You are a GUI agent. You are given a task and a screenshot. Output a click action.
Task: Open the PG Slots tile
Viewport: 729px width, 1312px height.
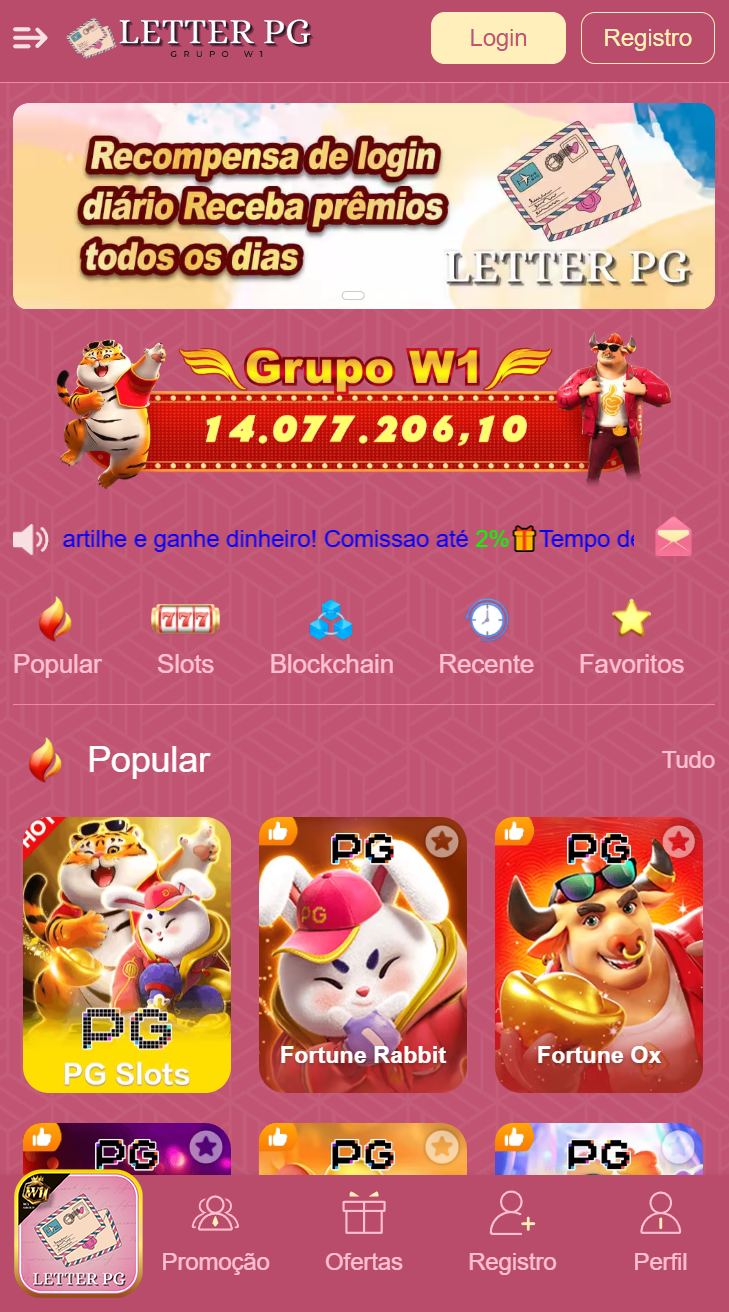pos(127,955)
